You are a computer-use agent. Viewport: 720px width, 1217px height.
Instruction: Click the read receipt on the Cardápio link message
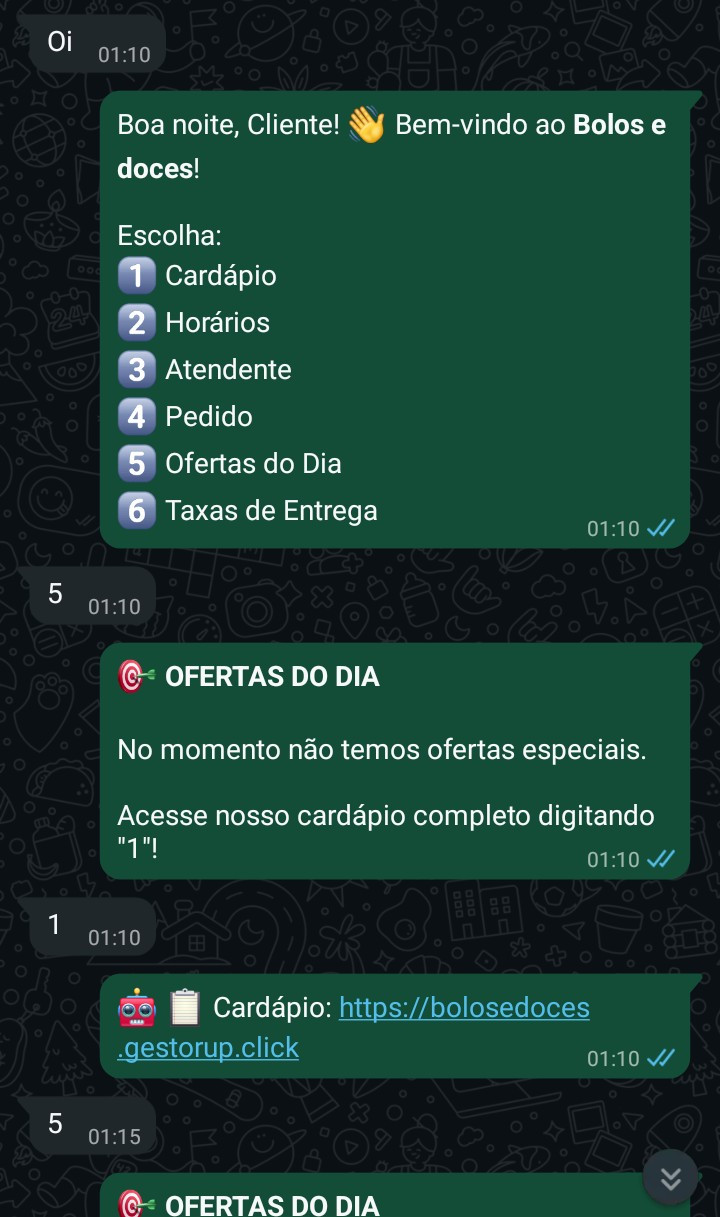click(660, 1056)
